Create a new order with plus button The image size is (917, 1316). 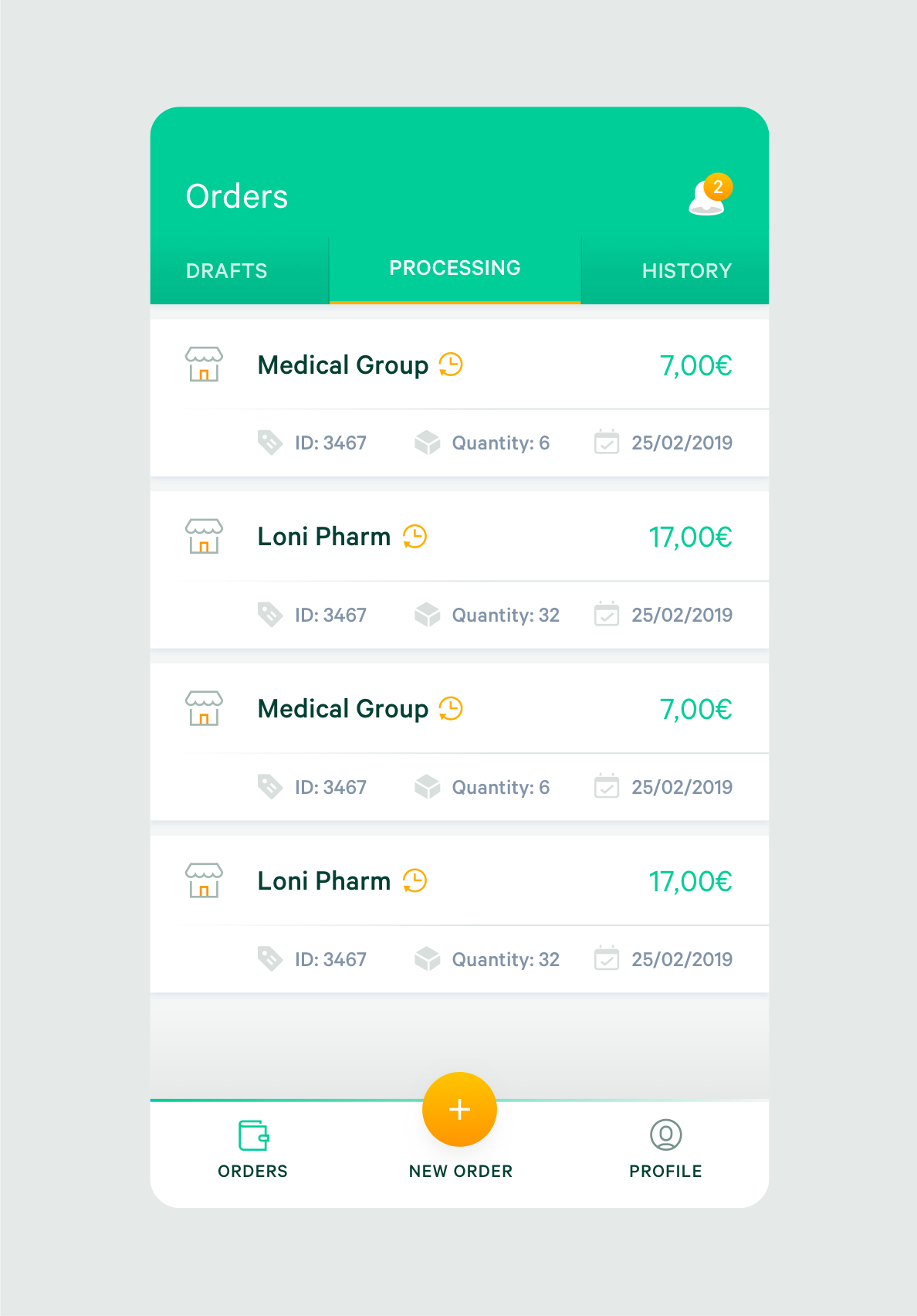tap(459, 1109)
